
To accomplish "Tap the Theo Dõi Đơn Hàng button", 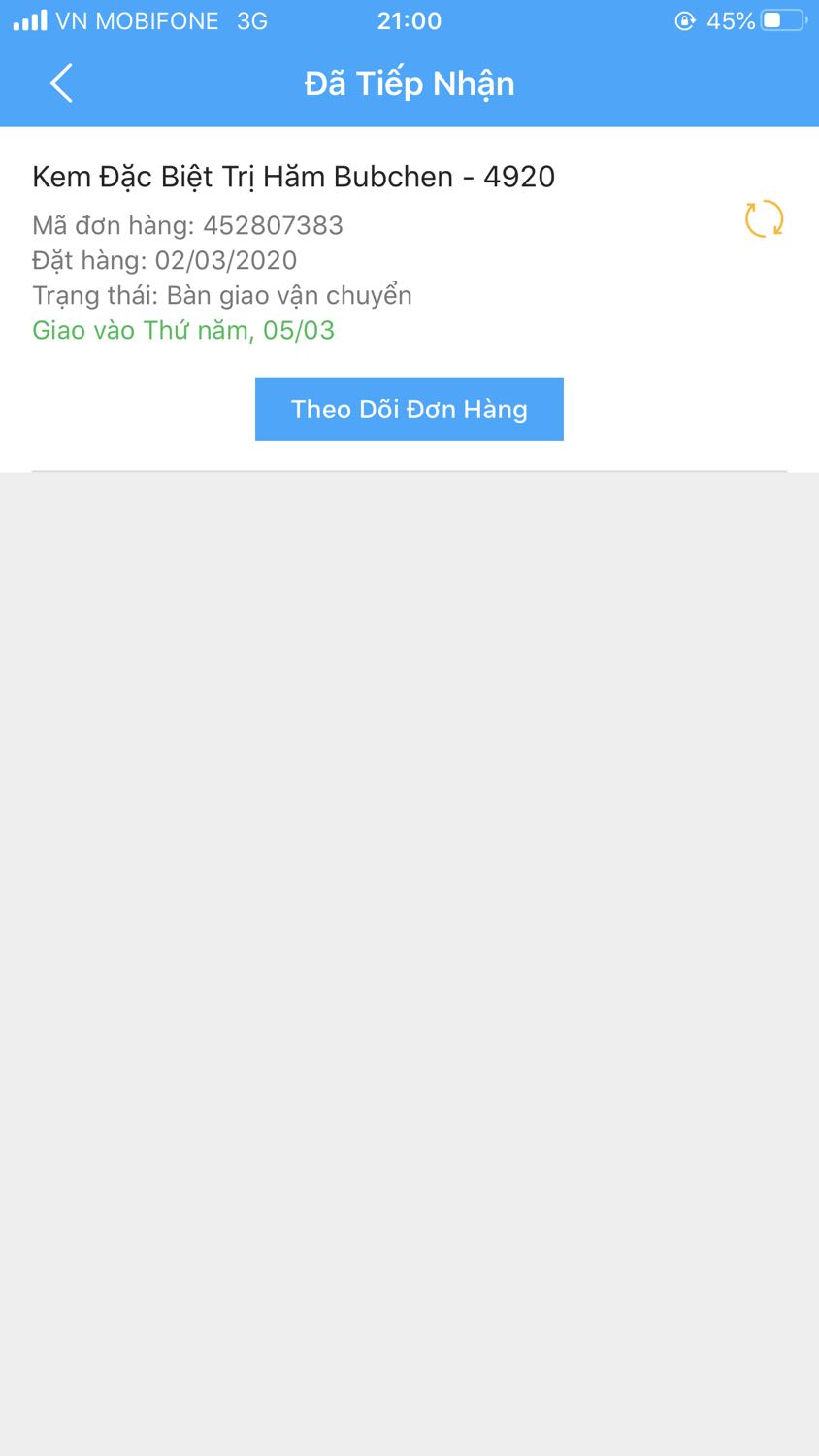I will coord(409,409).
